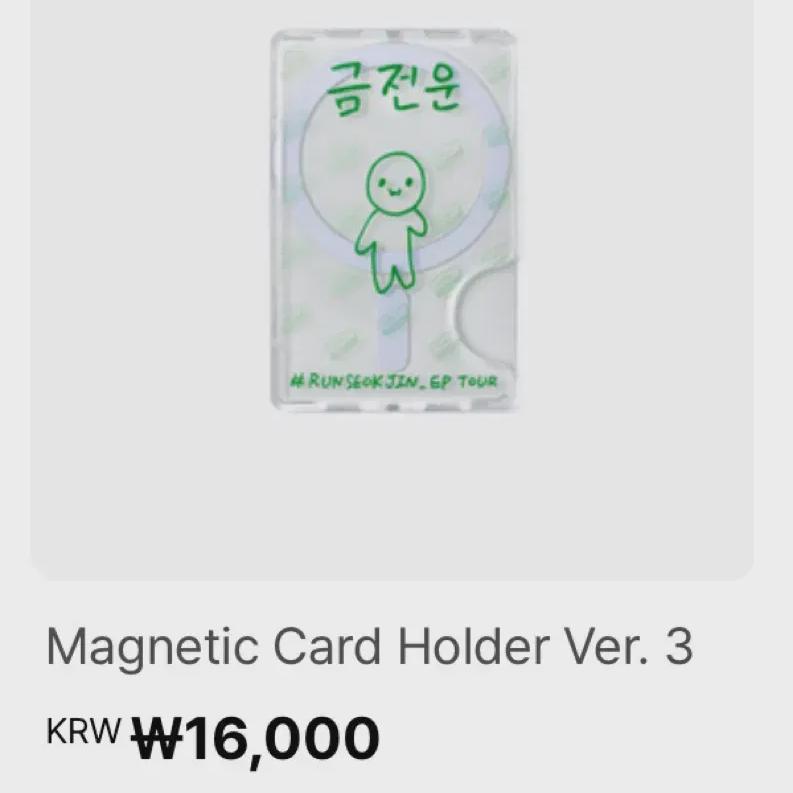The width and height of the screenshot is (793, 793).
Task: Open the Magnetic Card Holder Ver. 3 product
Action: tap(370, 647)
